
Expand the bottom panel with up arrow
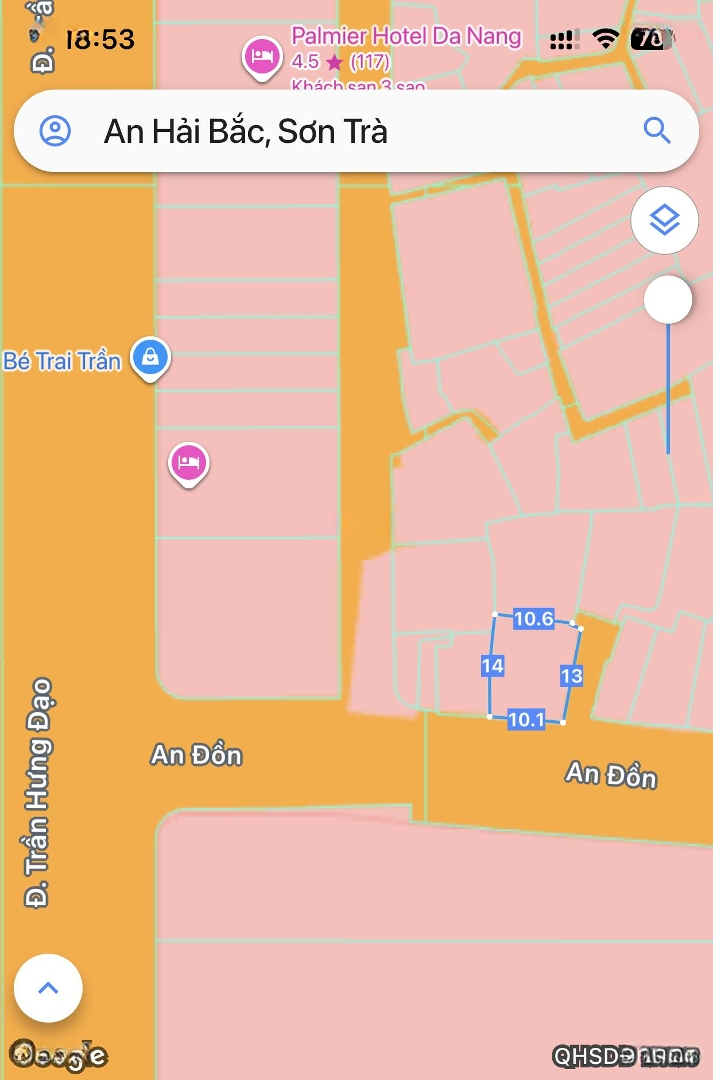click(48, 988)
